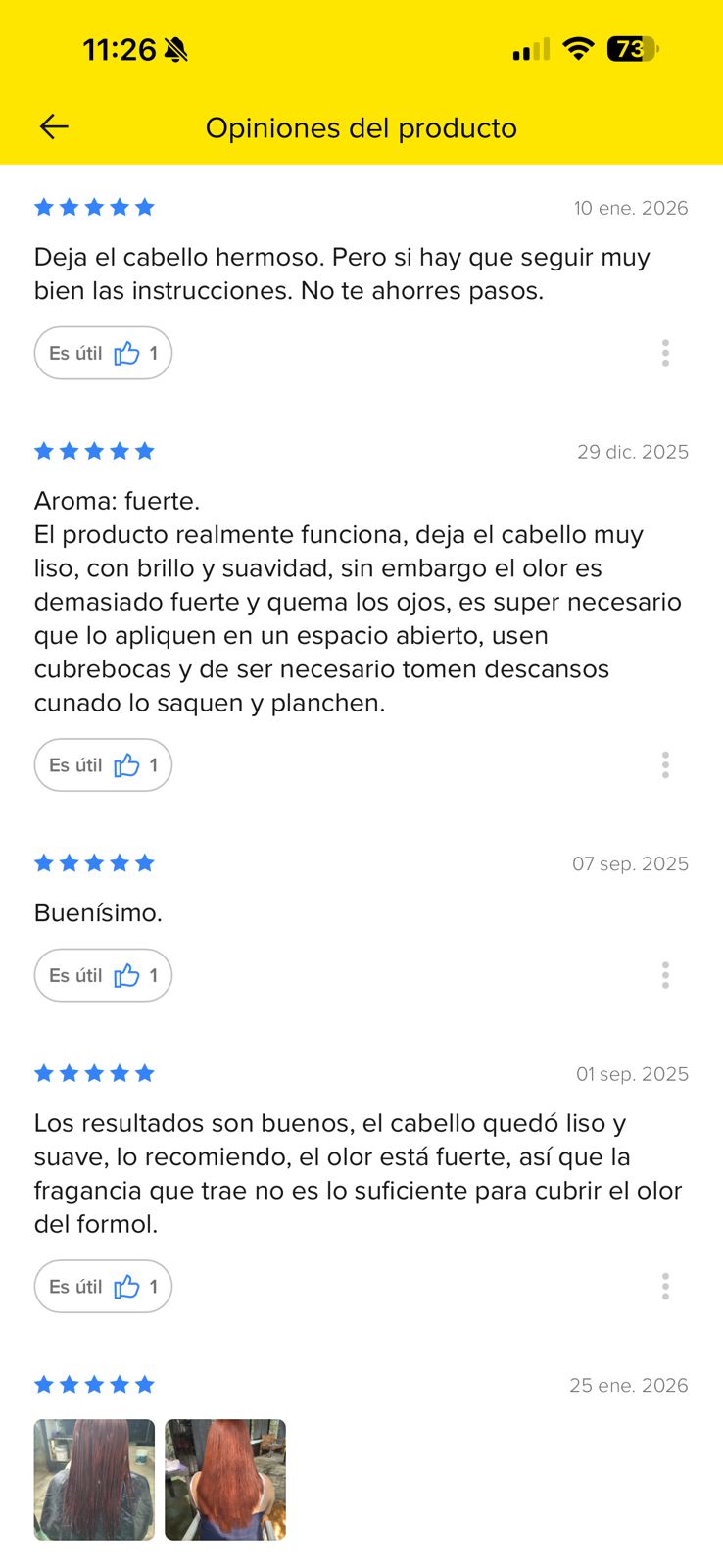Mark the 'Buenísimo' review as useful

click(x=103, y=975)
